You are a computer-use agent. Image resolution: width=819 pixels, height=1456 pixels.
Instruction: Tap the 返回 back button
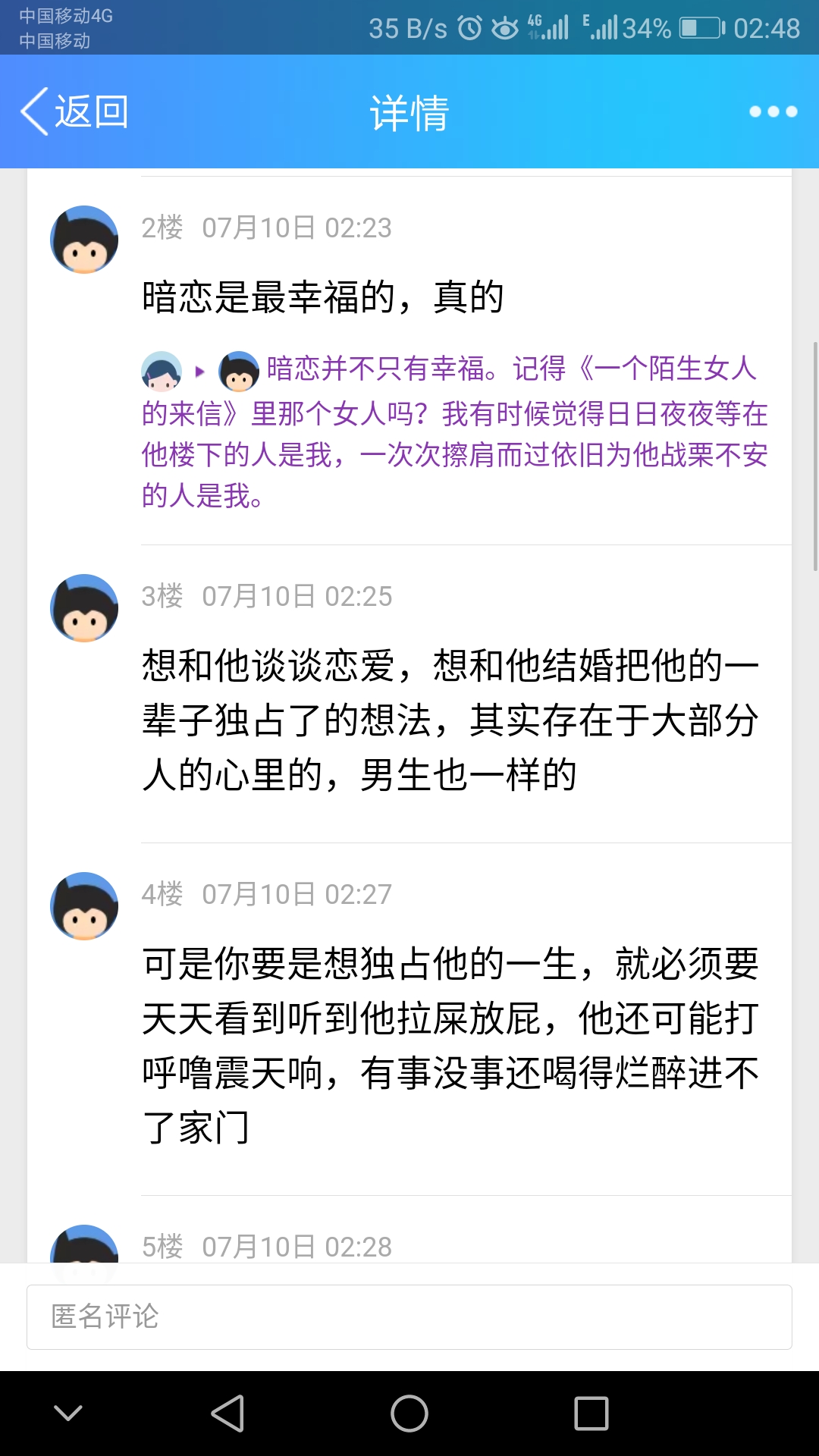point(74,111)
